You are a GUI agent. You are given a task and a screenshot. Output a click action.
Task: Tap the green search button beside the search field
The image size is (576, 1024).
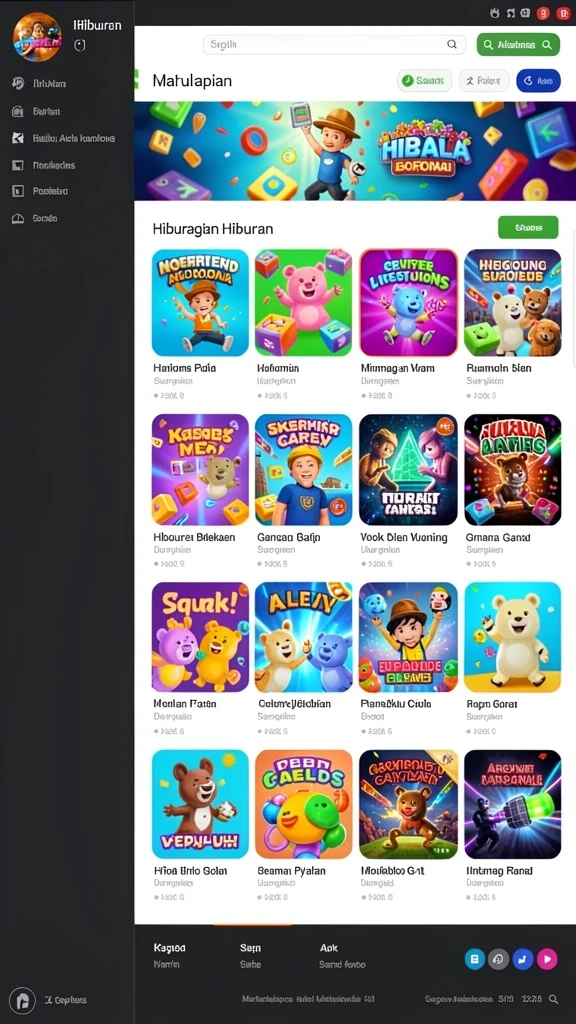(518, 44)
